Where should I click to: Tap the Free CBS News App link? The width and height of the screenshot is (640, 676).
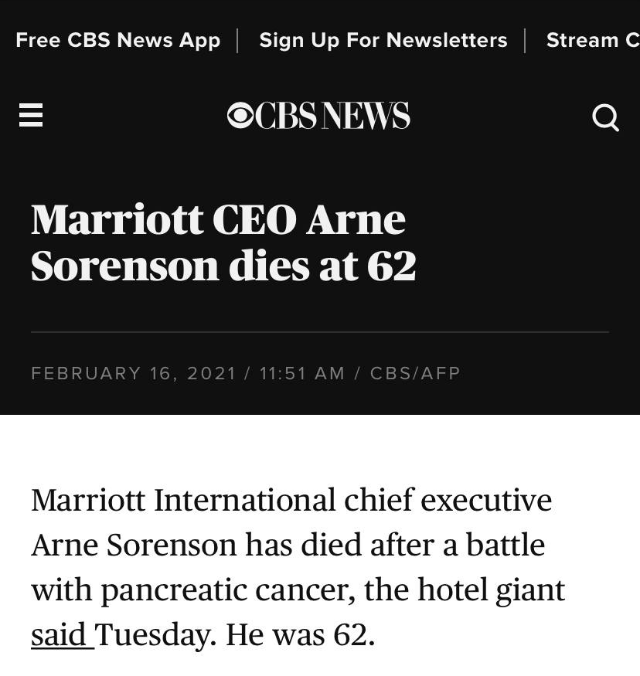click(x=118, y=40)
